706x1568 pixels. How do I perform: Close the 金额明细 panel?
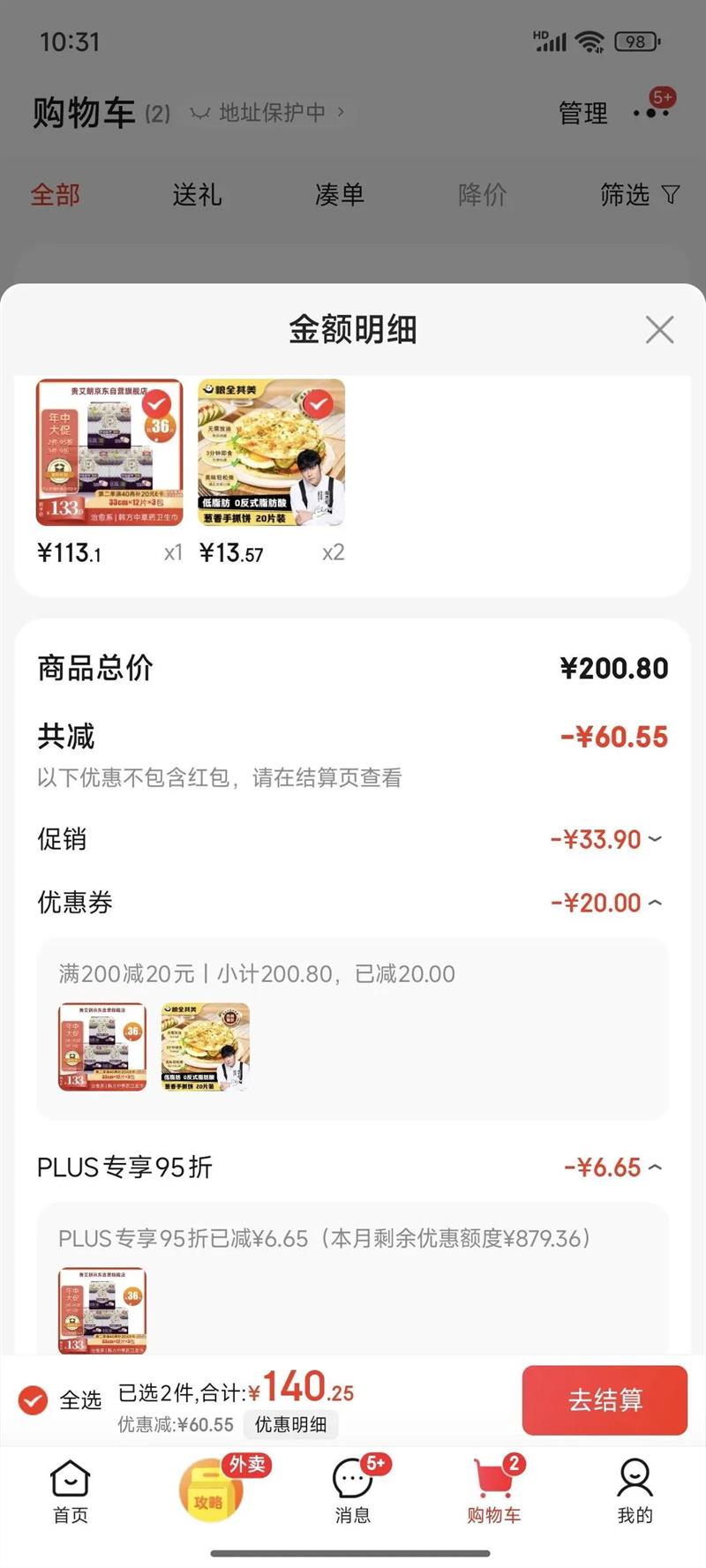pyautogui.click(x=659, y=330)
